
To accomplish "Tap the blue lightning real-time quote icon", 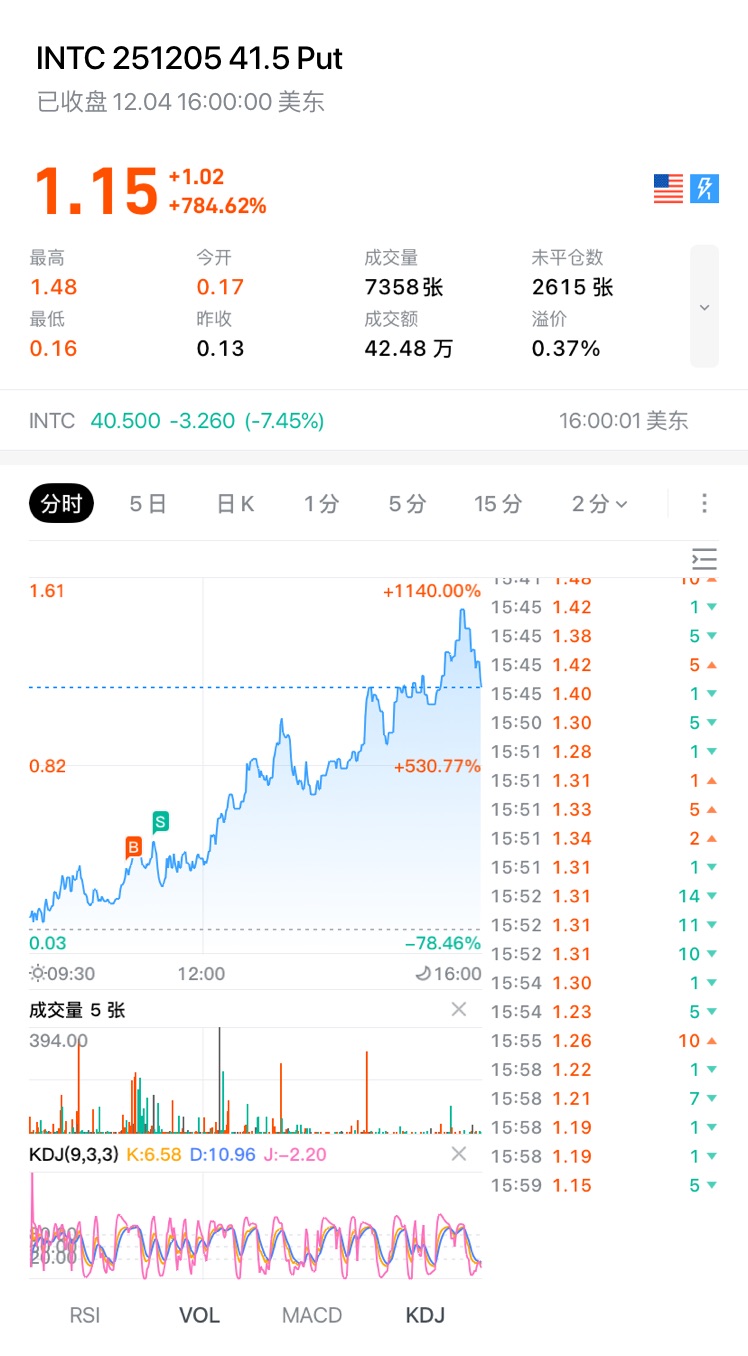I will coord(704,188).
